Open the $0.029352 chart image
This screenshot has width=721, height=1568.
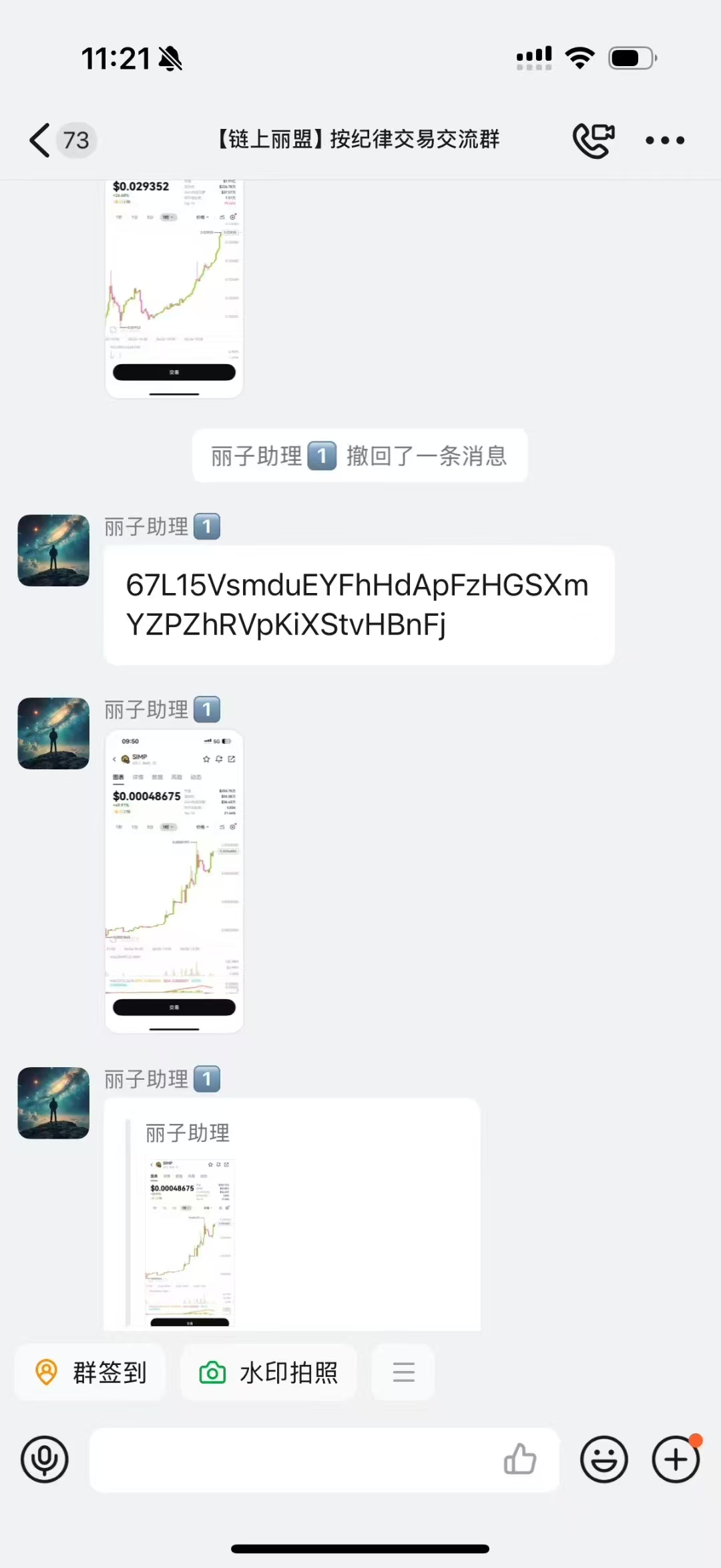coord(174,287)
